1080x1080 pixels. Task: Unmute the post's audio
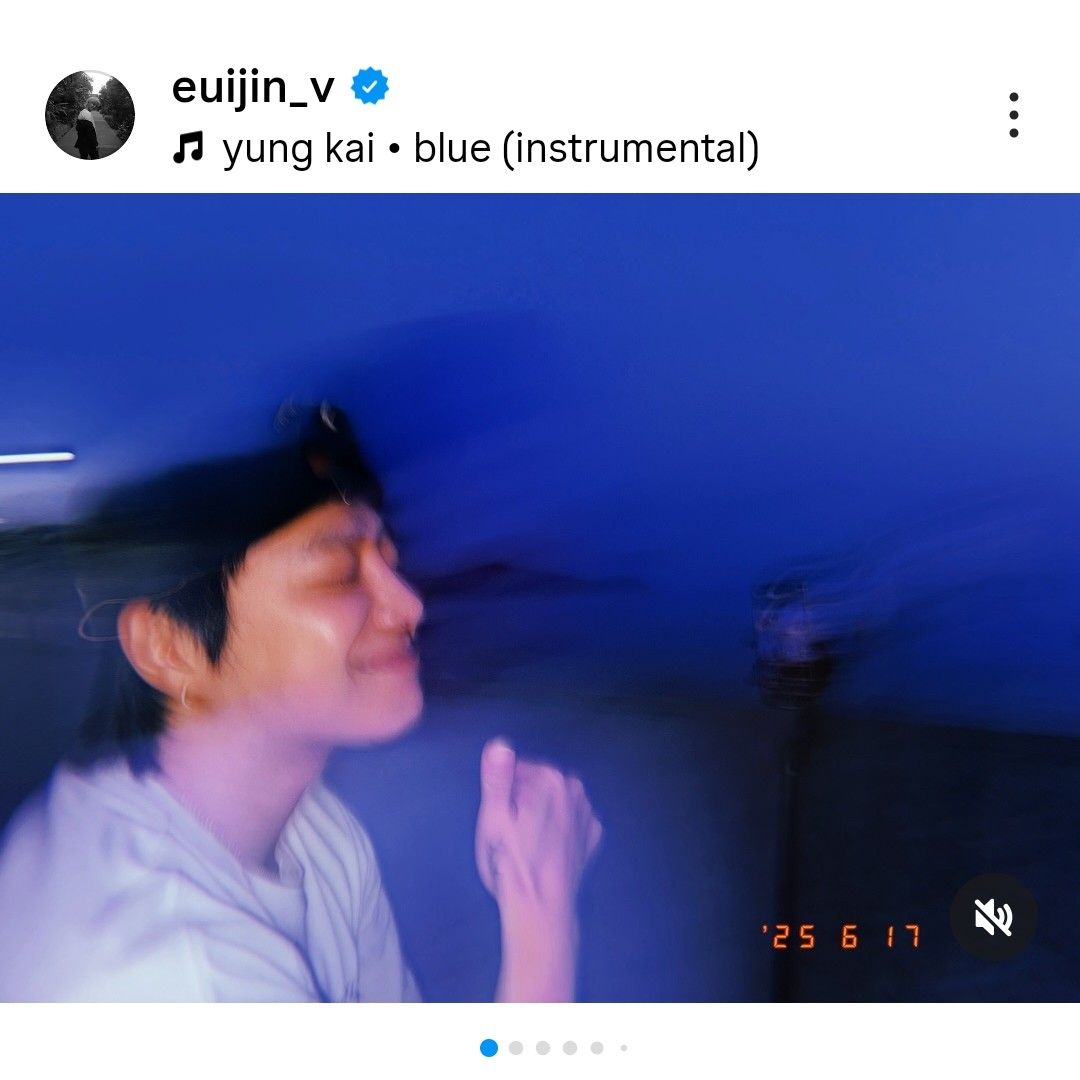(x=993, y=918)
